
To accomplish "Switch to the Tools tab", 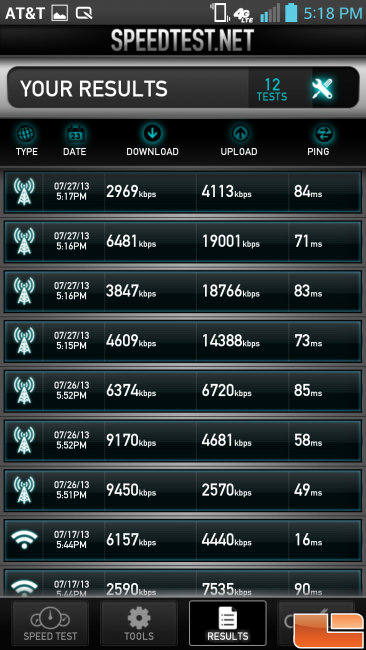I will pyautogui.click(x=139, y=624).
